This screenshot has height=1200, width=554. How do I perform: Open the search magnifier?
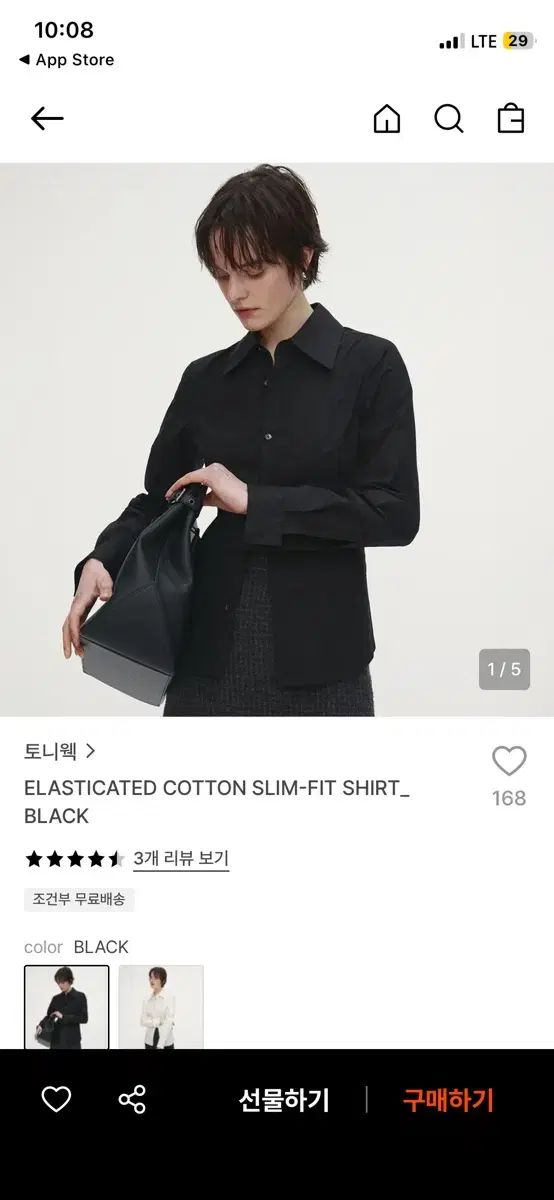449,119
